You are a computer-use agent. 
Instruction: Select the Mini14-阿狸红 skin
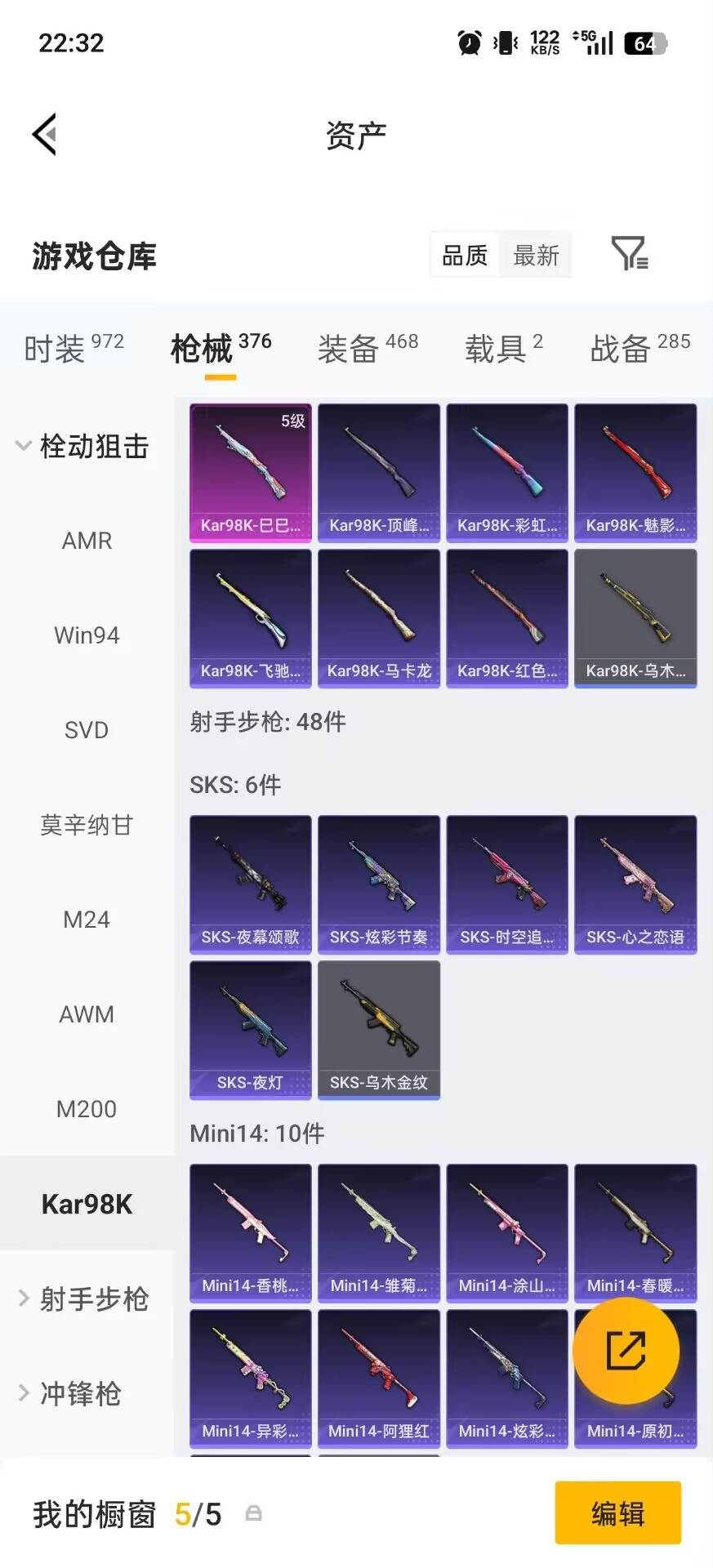379,1379
